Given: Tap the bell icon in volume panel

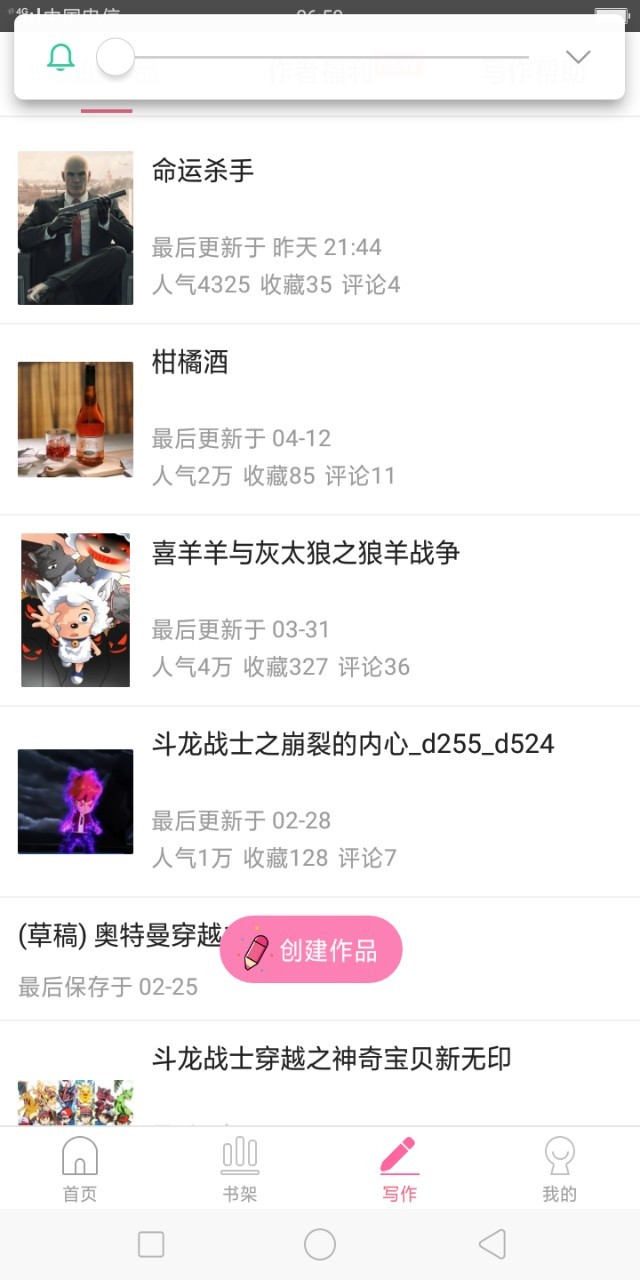Looking at the screenshot, I should click(x=61, y=57).
